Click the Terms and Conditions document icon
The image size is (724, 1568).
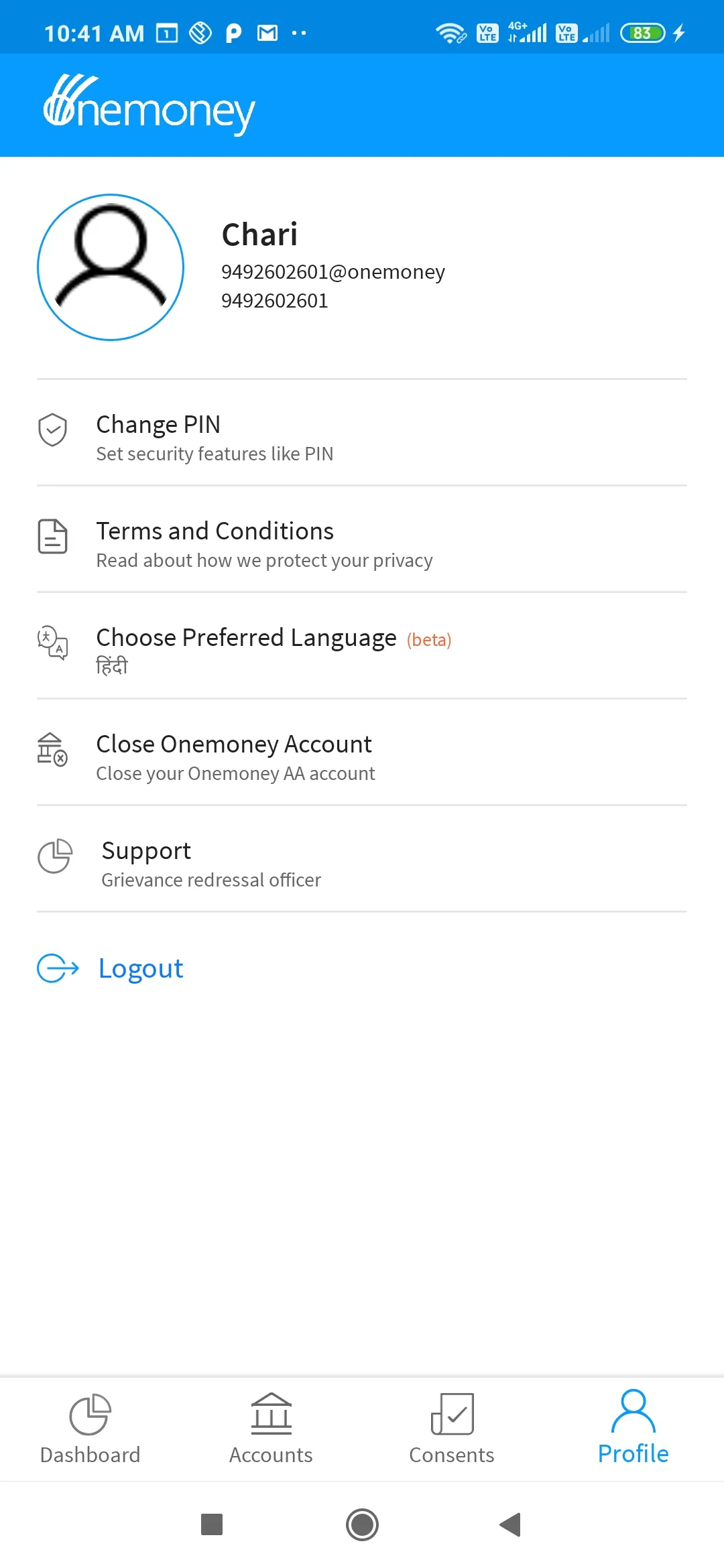(x=54, y=537)
